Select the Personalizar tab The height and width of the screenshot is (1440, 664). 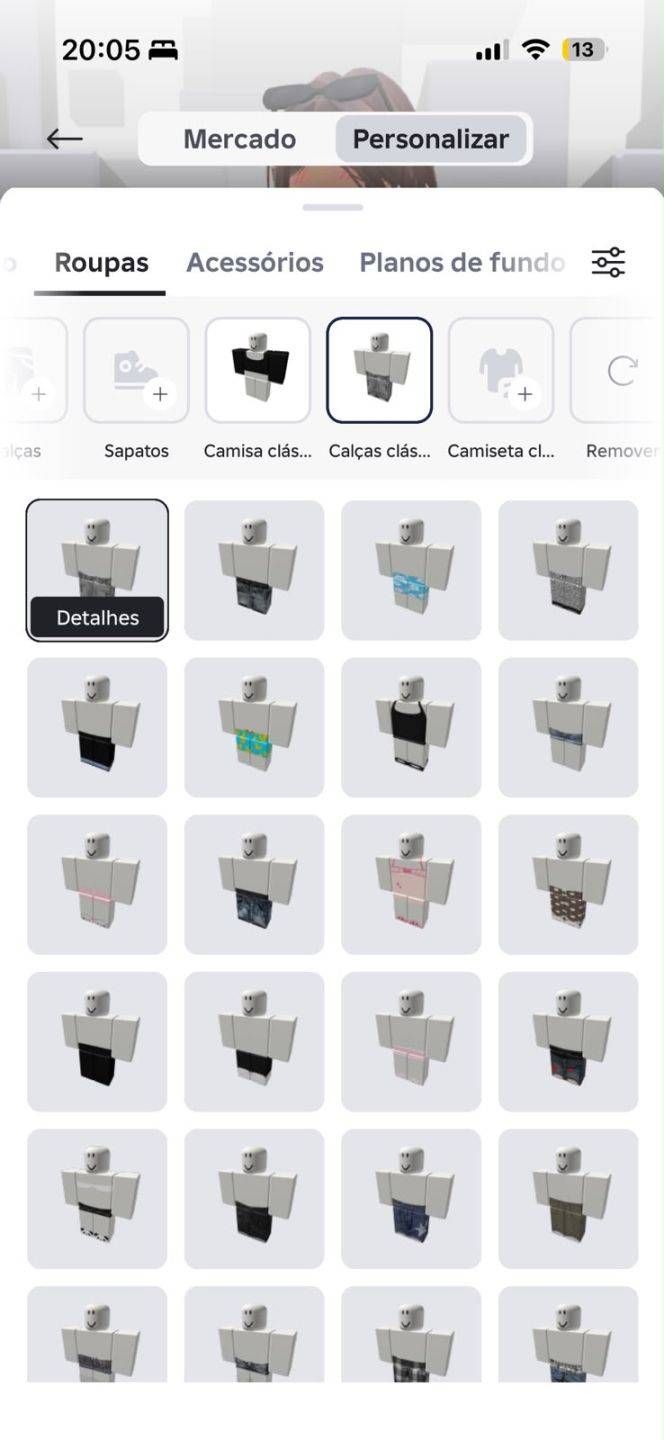[x=431, y=139]
